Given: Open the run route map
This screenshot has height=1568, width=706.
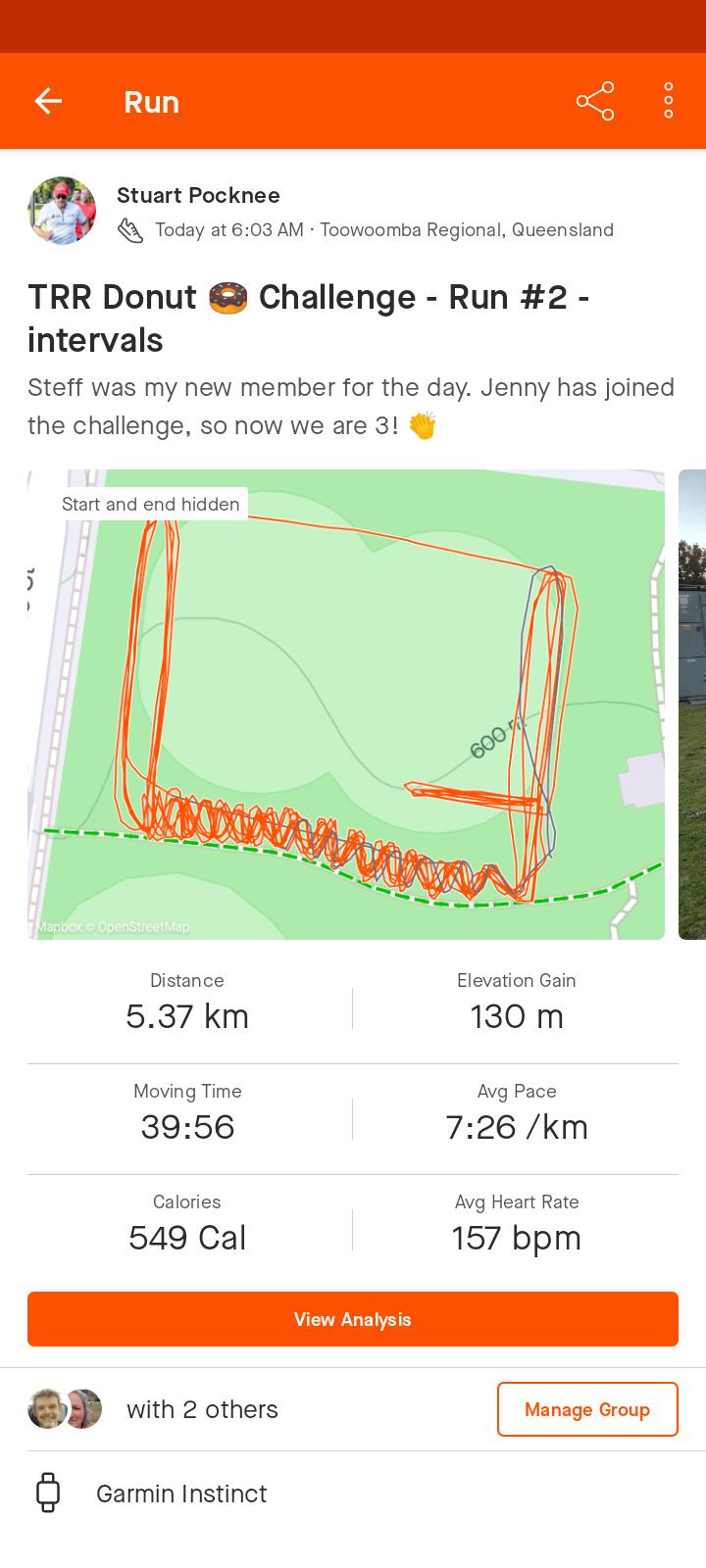Looking at the screenshot, I should [x=345, y=704].
